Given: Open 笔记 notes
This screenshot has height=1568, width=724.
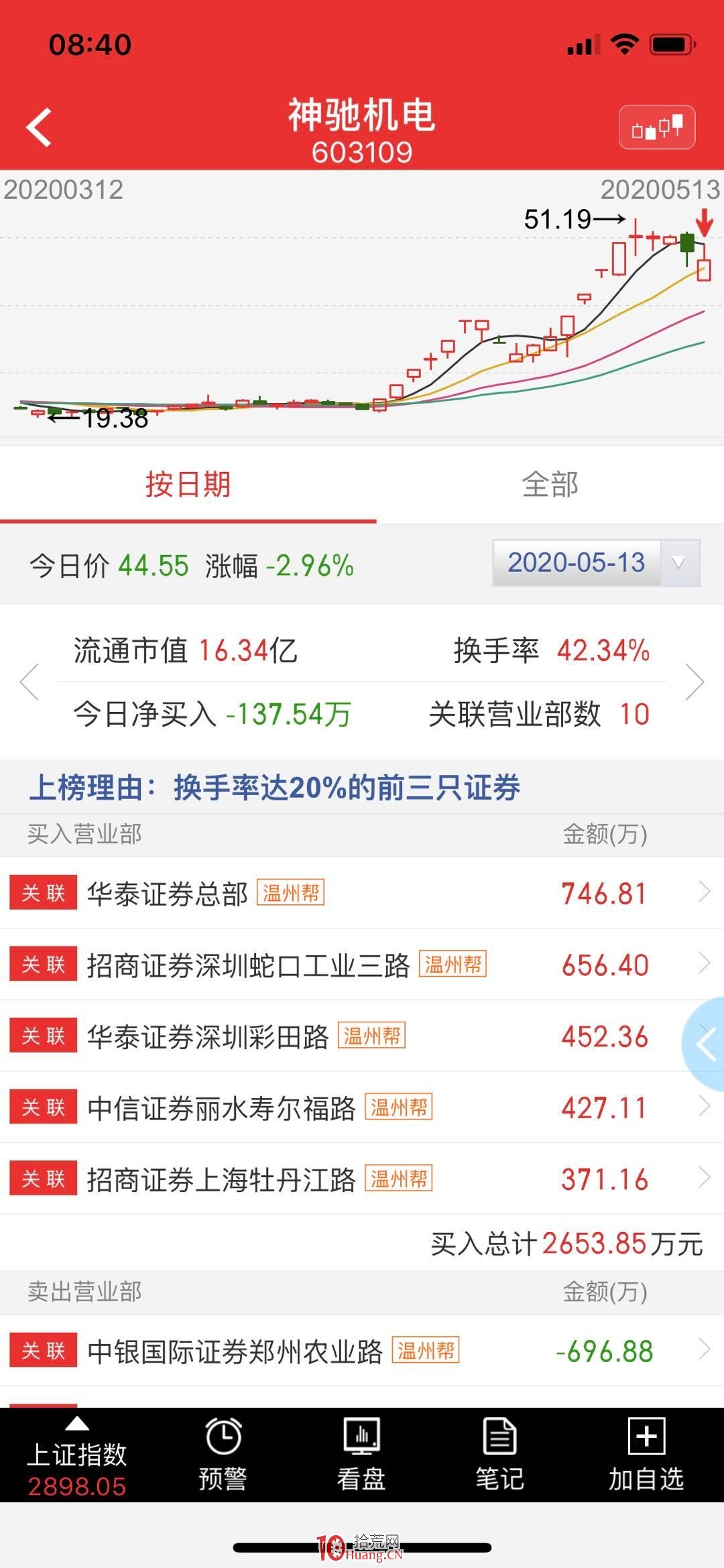Looking at the screenshot, I should click(x=500, y=1455).
